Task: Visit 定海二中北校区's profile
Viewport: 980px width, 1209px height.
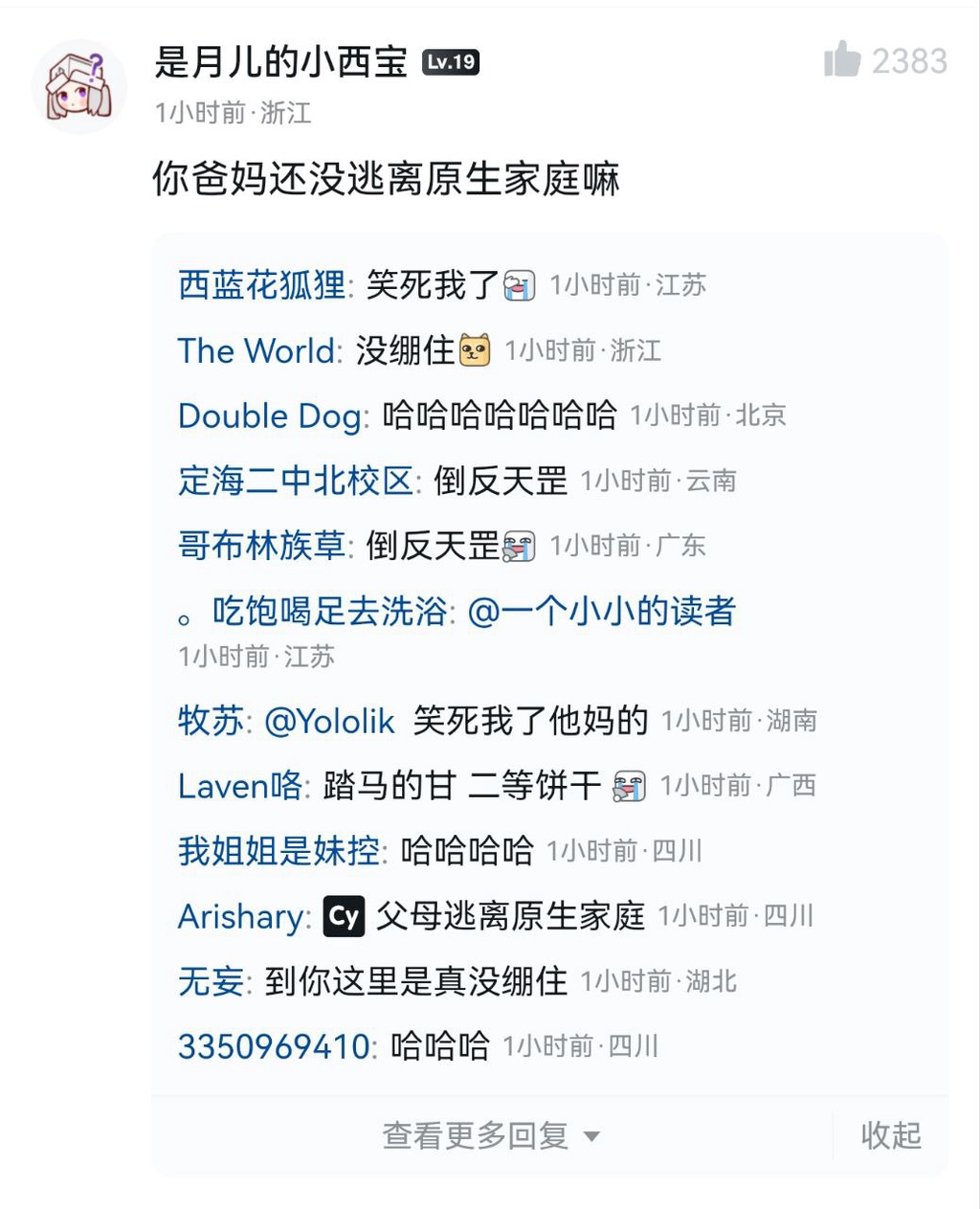Action: (295, 481)
